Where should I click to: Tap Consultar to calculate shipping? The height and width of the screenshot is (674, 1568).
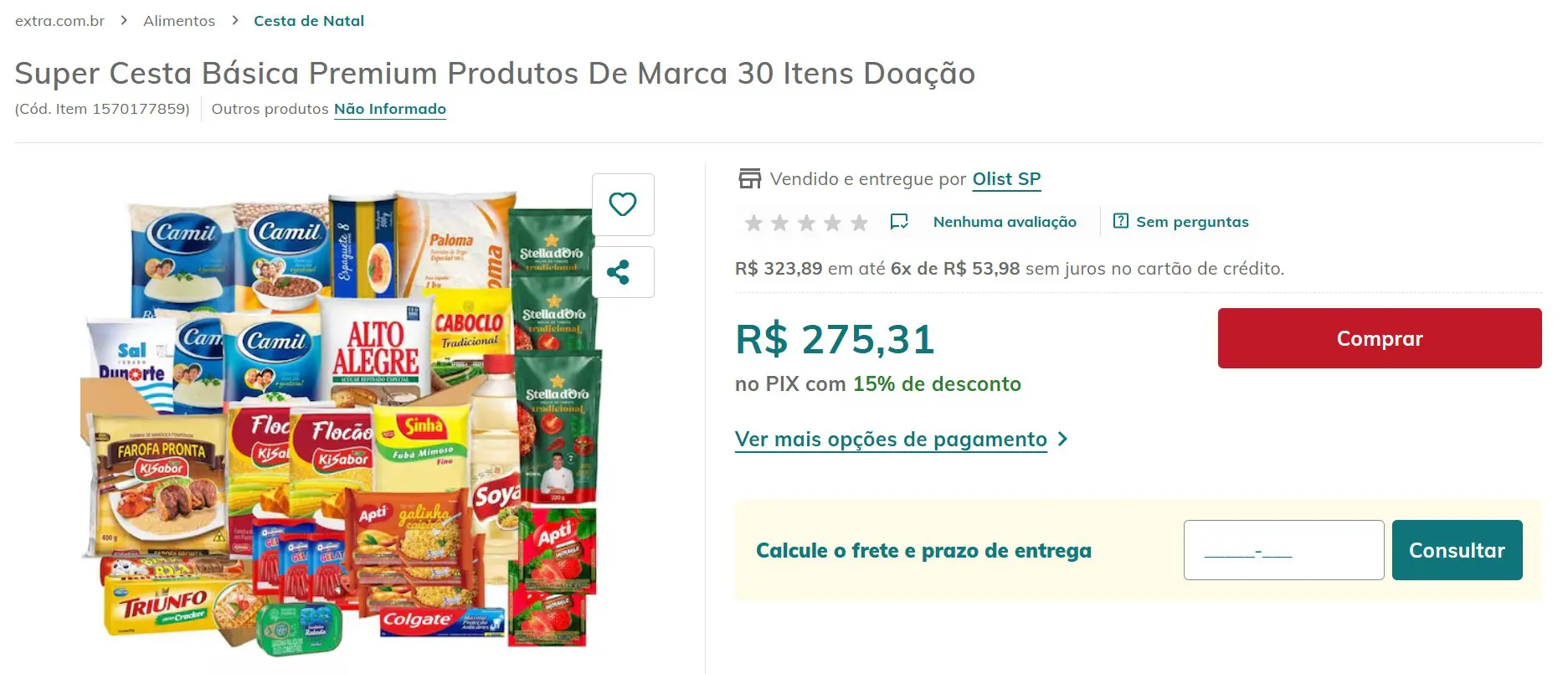point(1456,550)
